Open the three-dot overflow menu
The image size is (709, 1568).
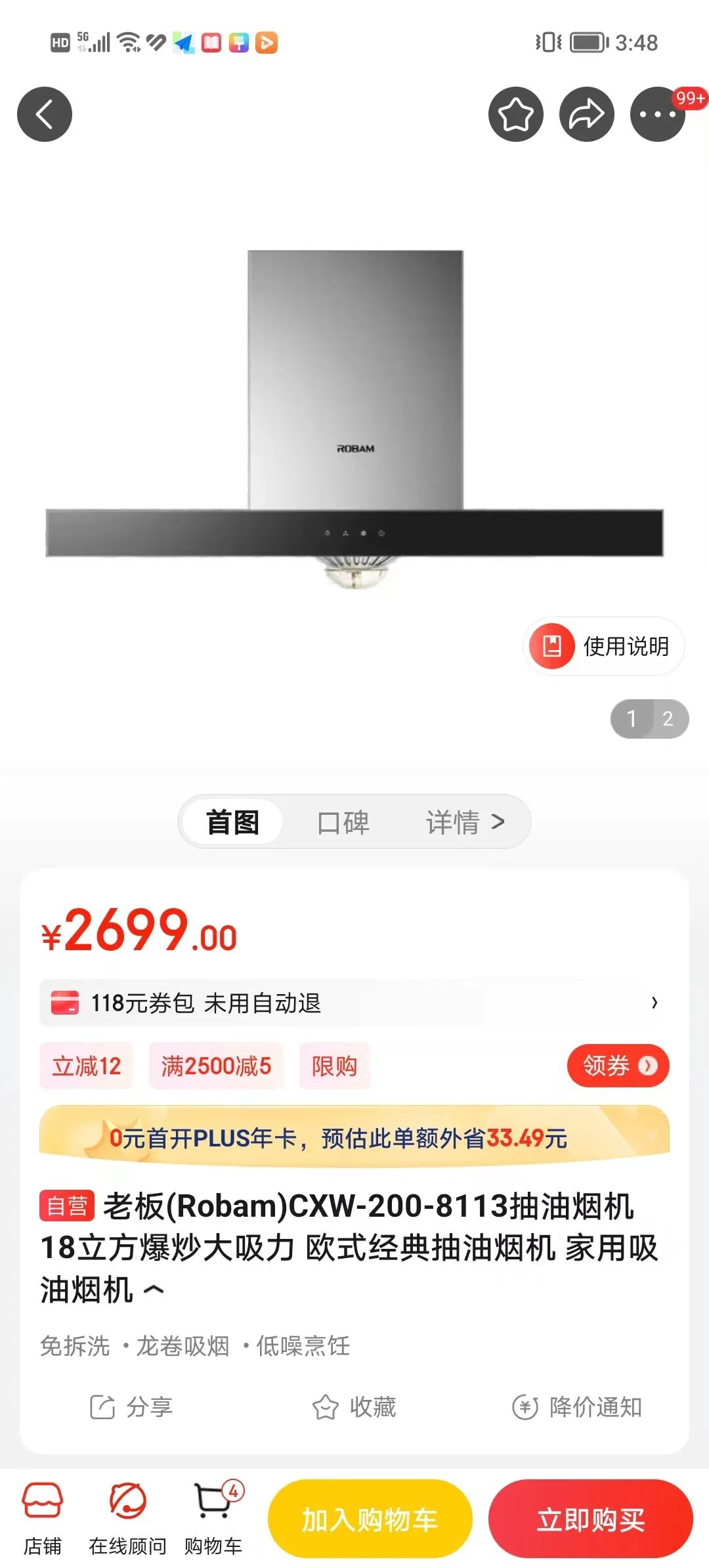pos(658,114)
